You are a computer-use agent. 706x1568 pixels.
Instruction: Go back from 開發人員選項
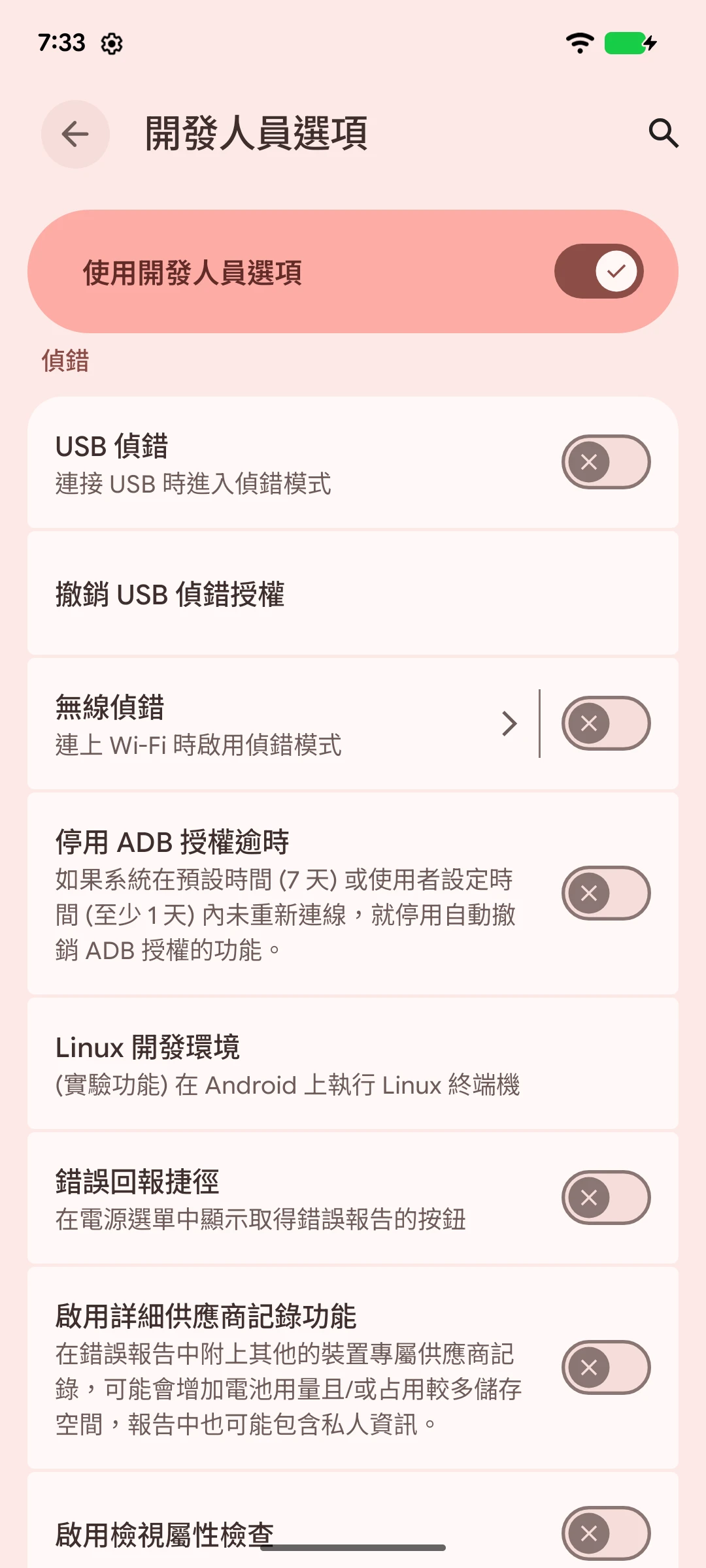(x=75, y=134)
